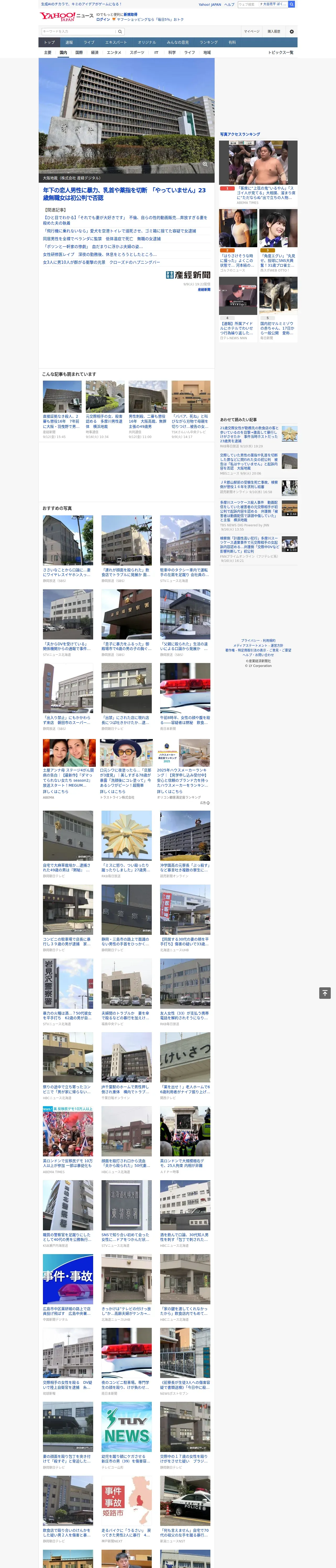Open the ヘルプ link
The height and width of the screenshot is (1568, 336).
pyautogui.click(x=229, y=4)
